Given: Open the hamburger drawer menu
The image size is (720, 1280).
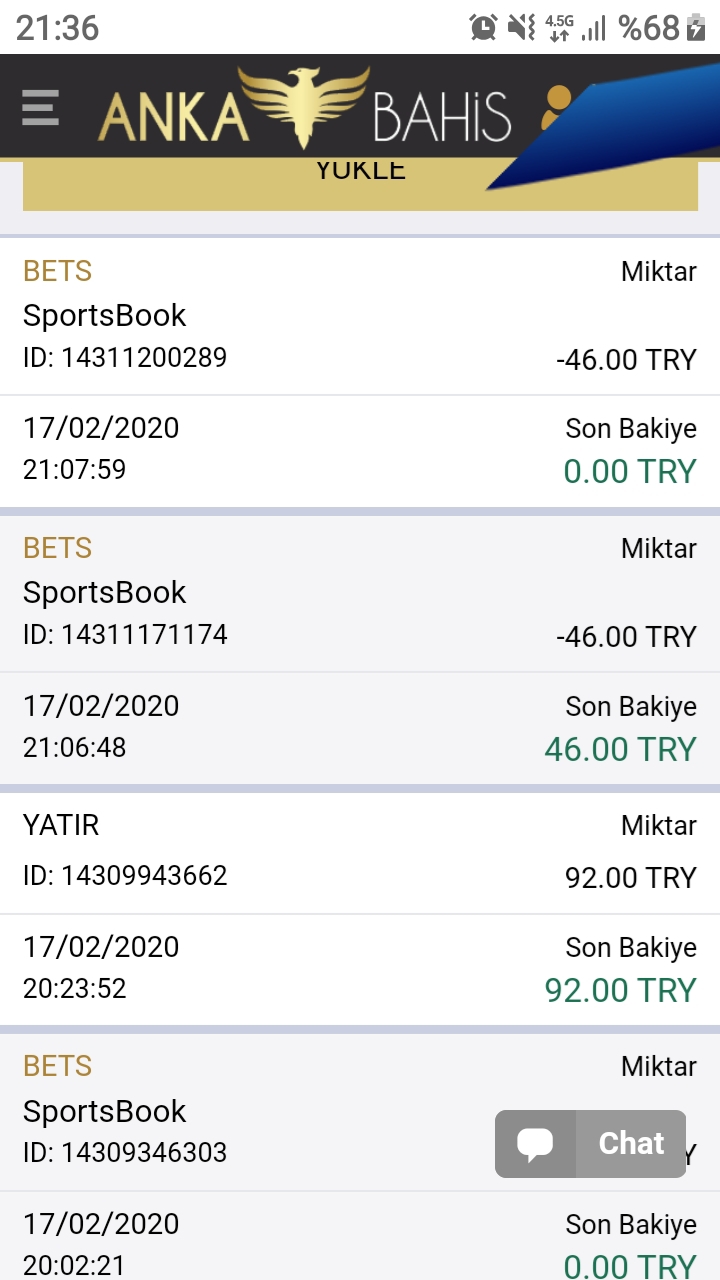Looking at the screenshot, I should 40,107.
